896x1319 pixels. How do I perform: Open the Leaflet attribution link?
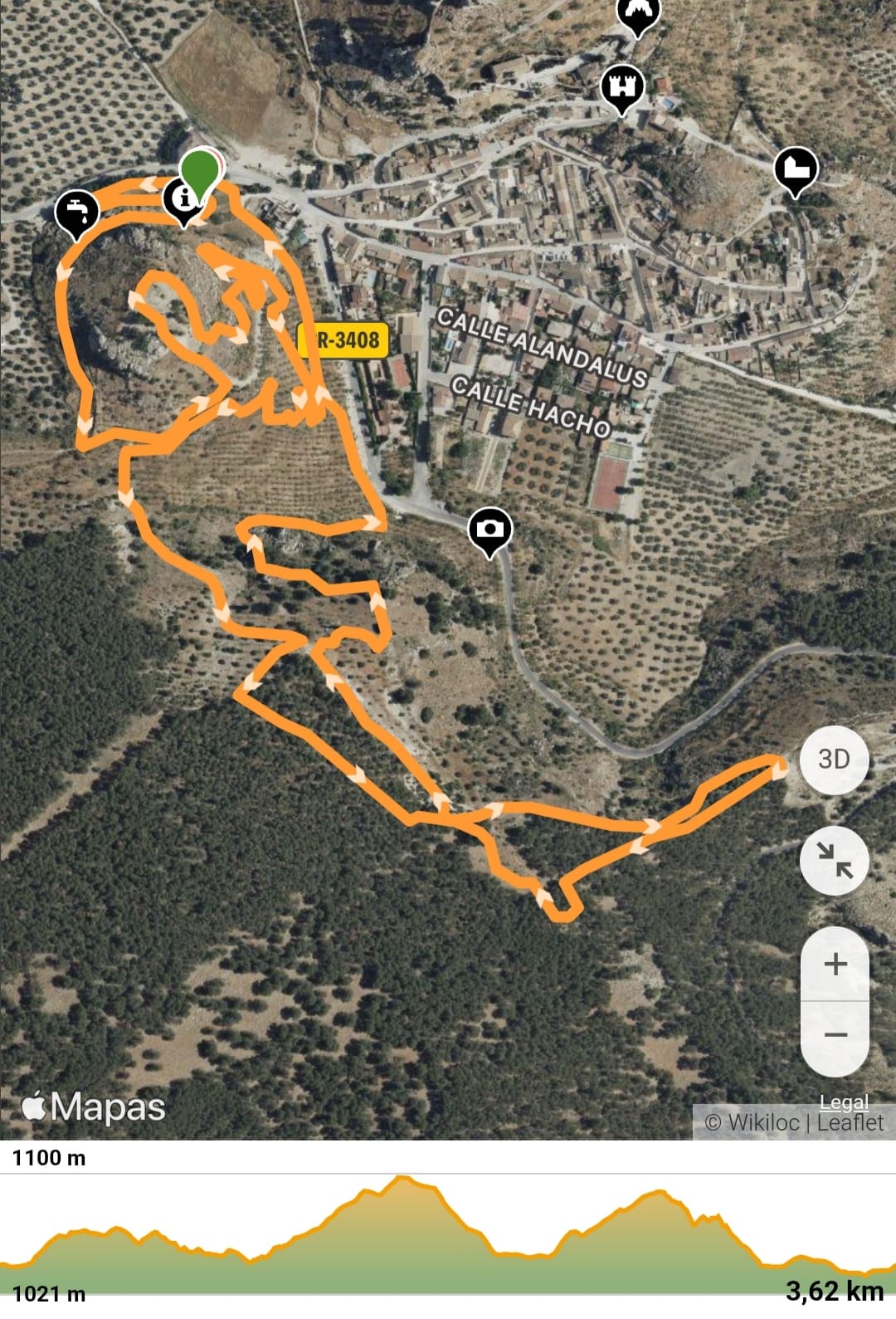[850, 1123]
